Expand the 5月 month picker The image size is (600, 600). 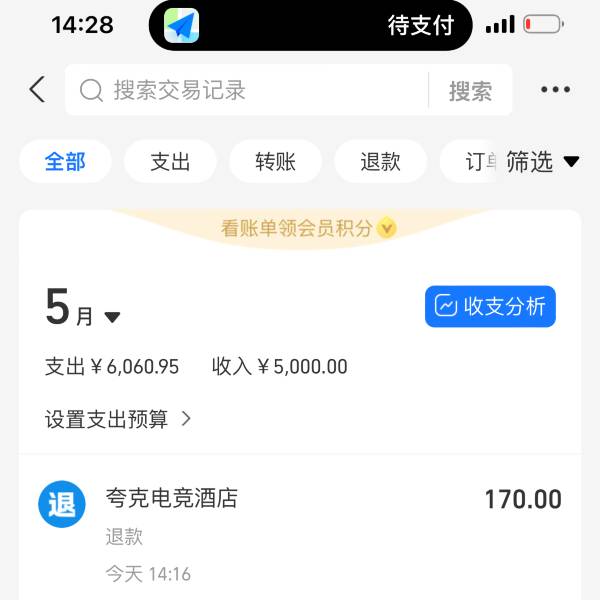point(82,309)
